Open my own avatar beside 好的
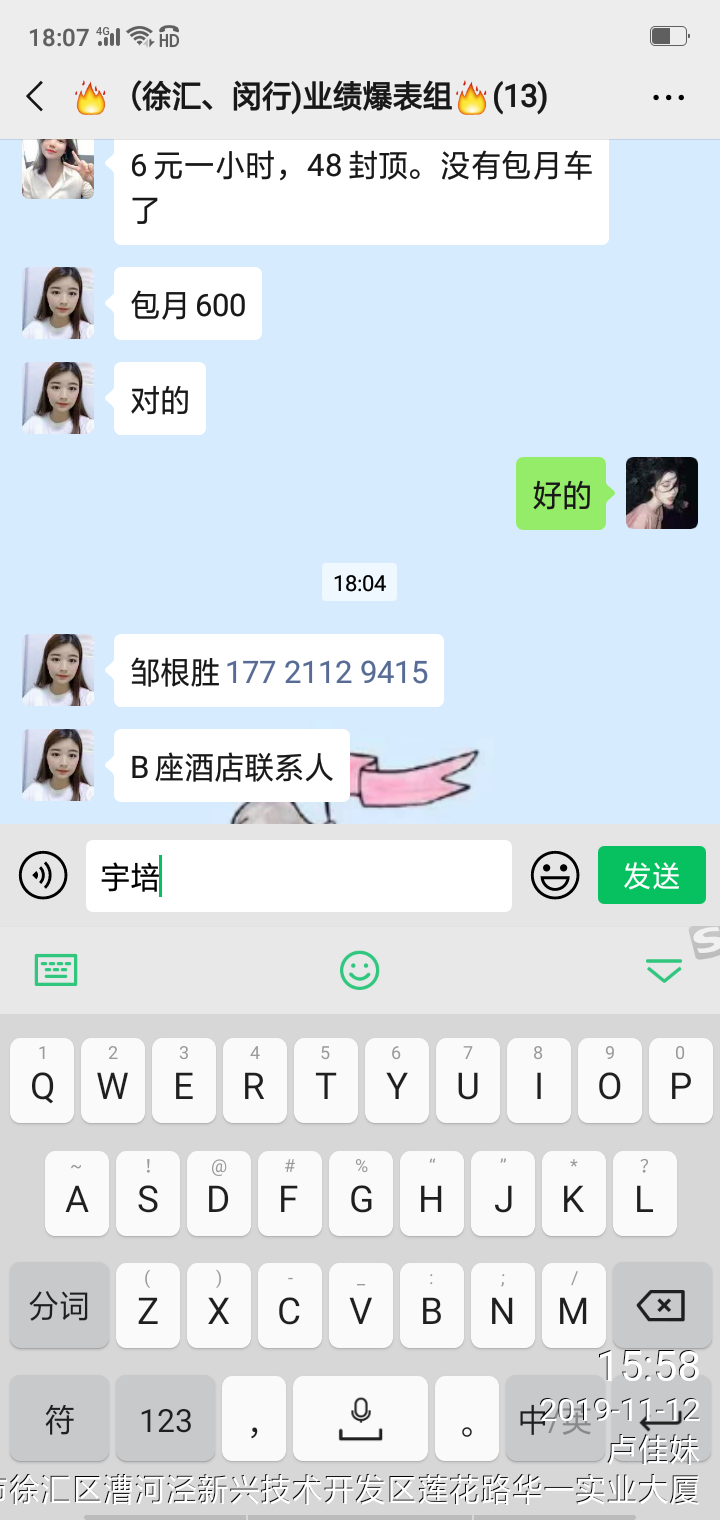This screenshot has height=1520, width=720. (x=661, y=493)
